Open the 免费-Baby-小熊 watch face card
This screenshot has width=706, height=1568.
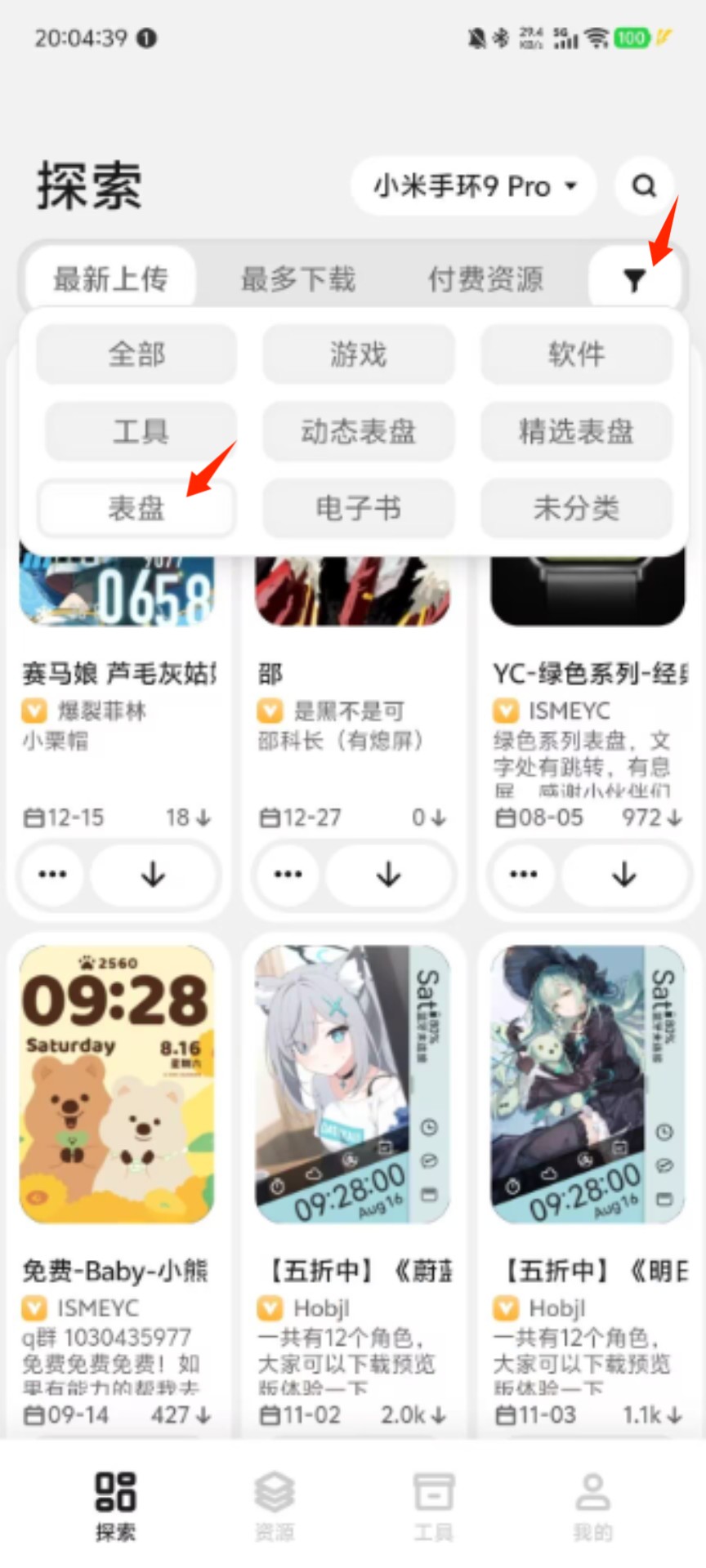click(x=117, y=1086)
